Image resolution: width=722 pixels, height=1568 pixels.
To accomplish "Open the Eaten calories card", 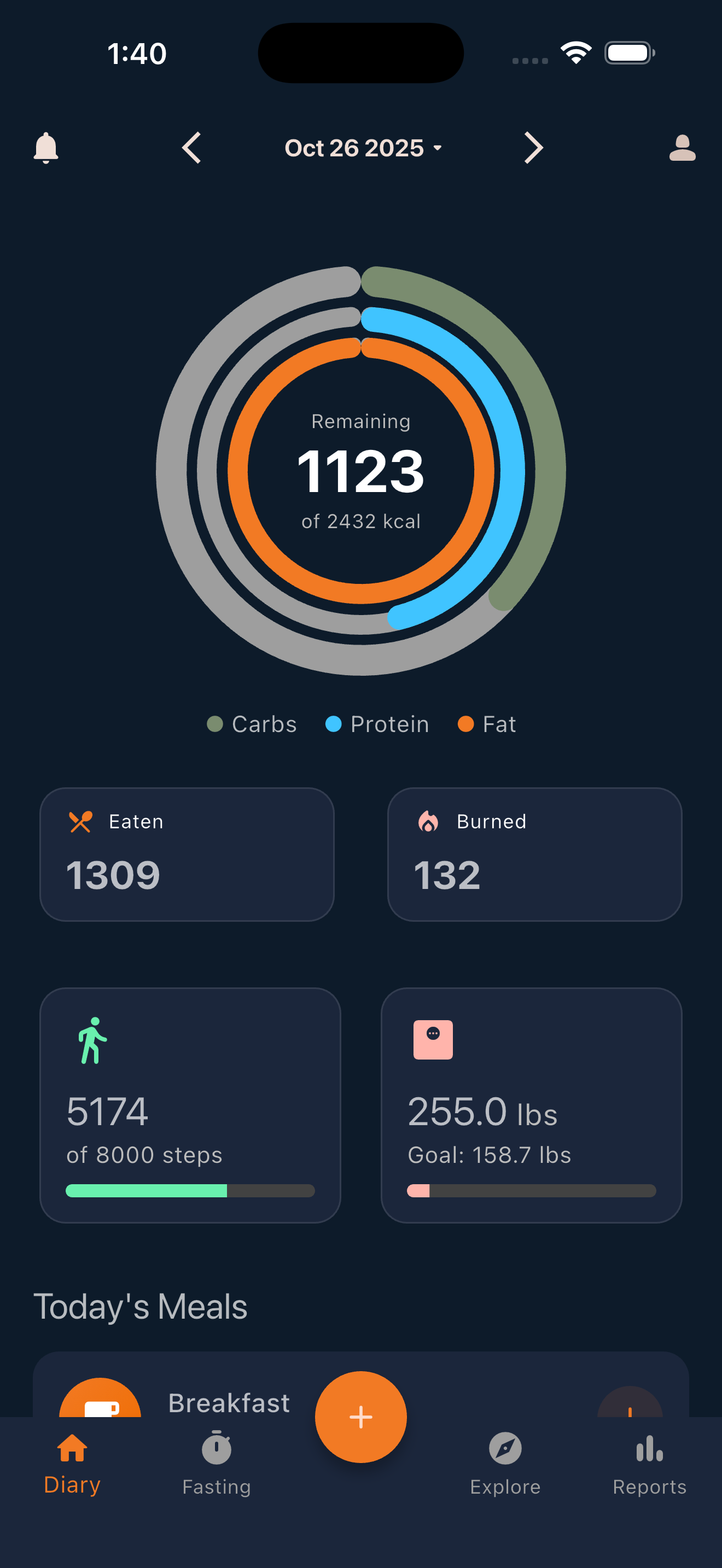I will [187, 854].
